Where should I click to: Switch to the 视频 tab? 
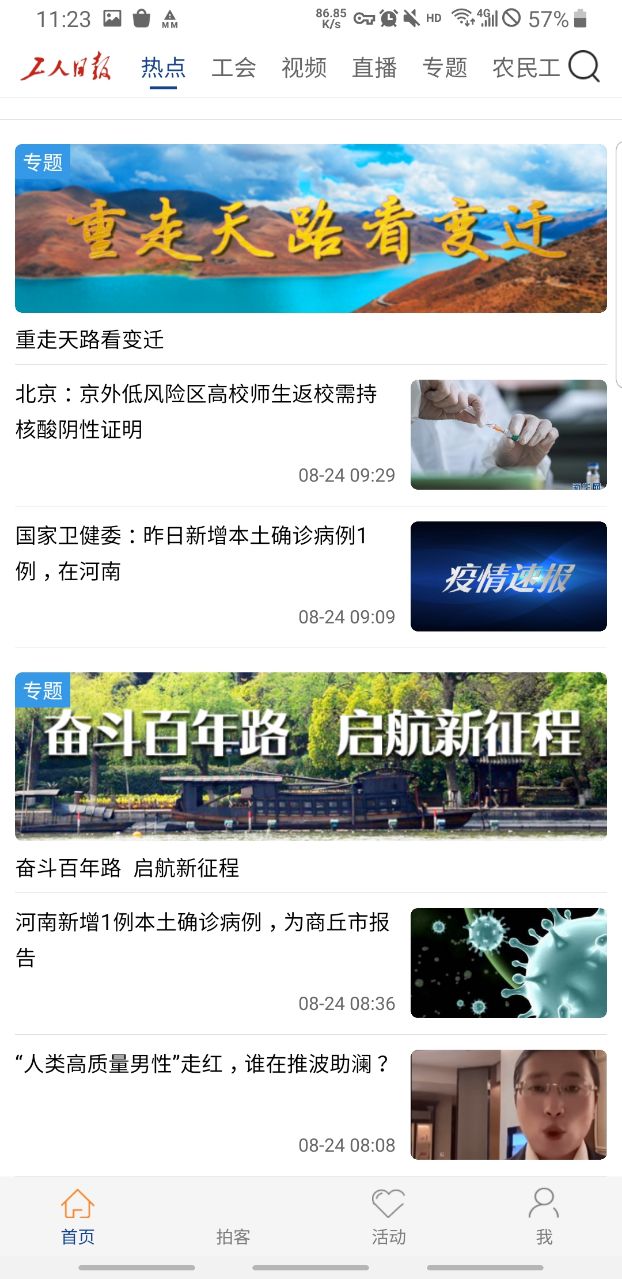click(304, 68)
